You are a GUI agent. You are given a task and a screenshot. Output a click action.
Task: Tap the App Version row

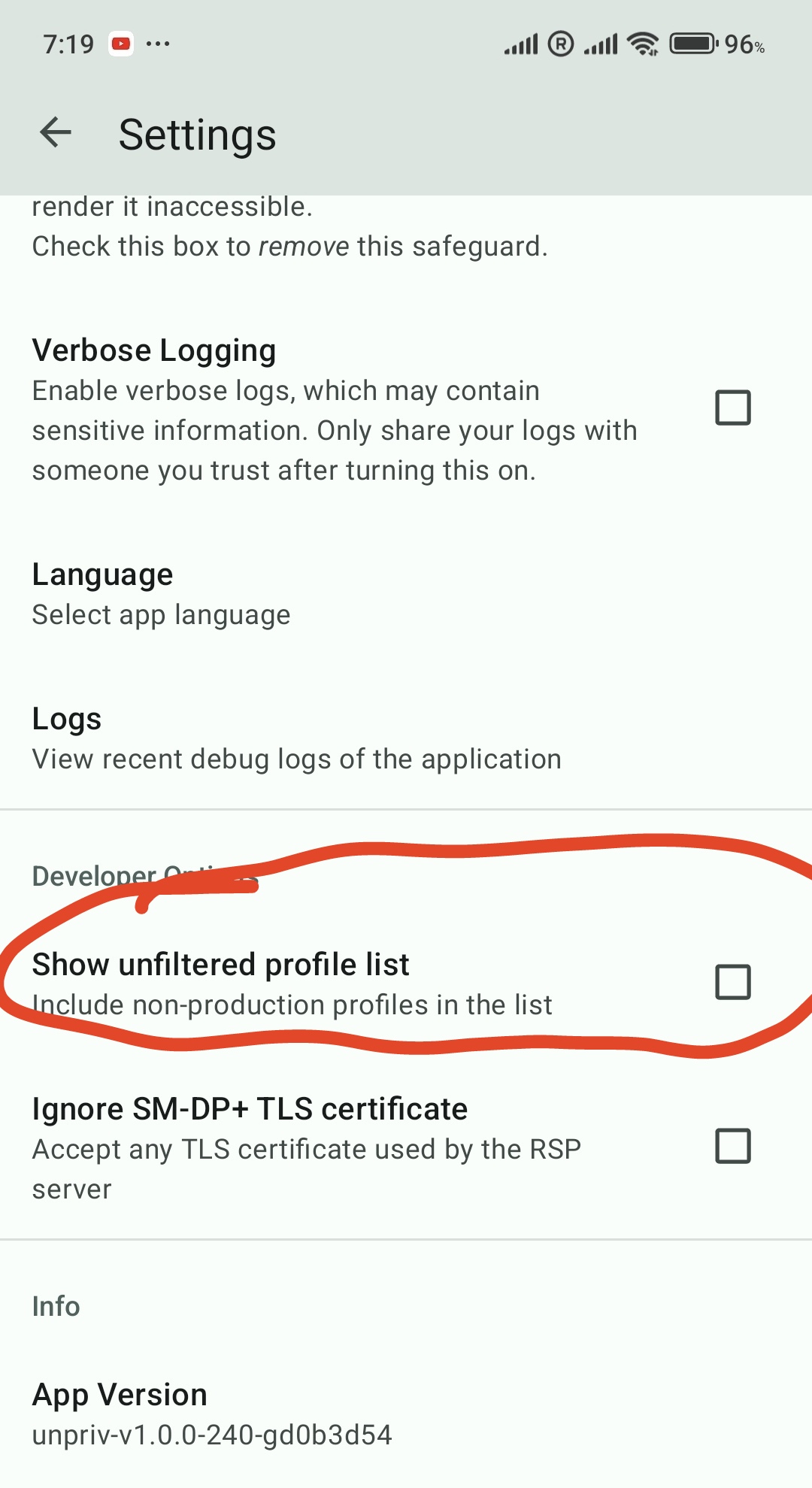point(211,1414)
